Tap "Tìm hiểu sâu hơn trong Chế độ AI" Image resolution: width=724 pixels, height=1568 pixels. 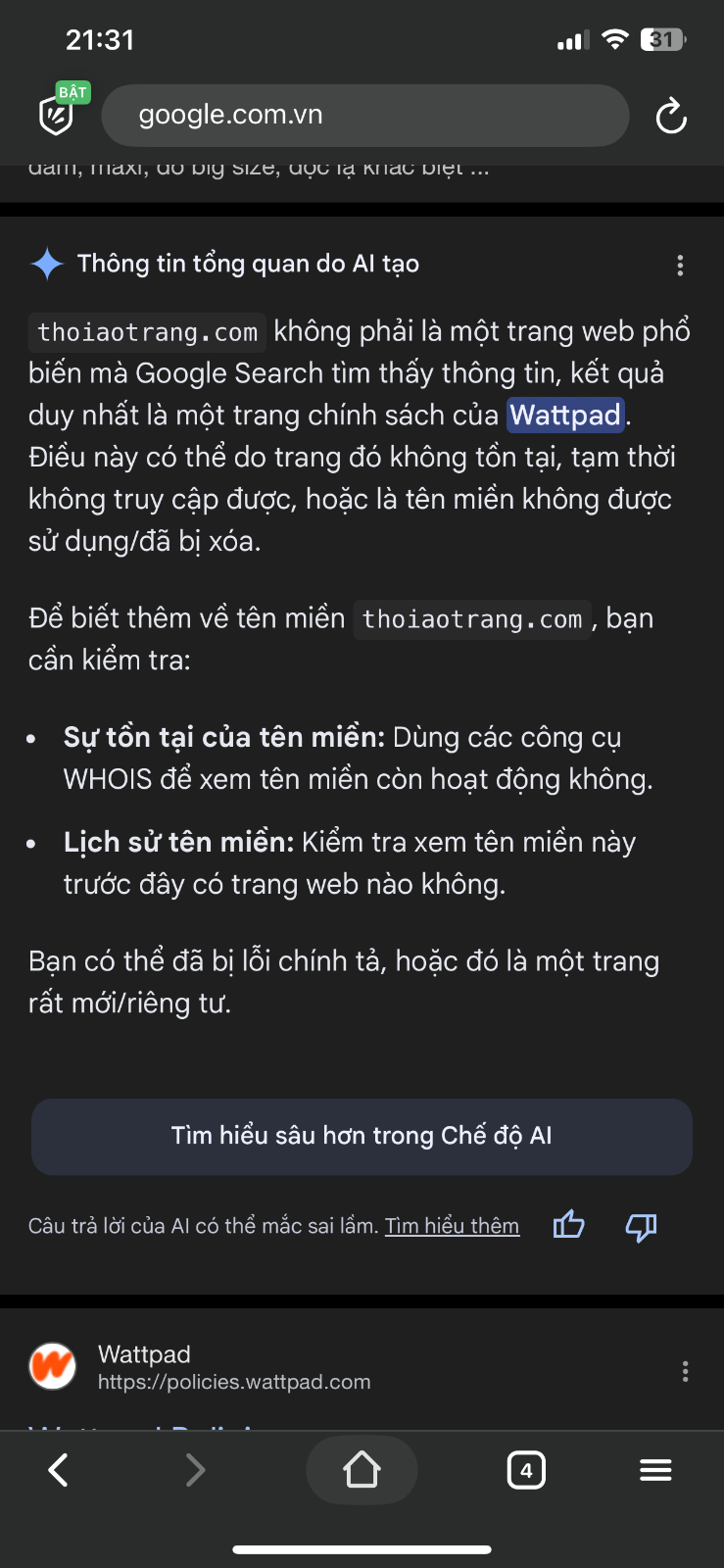(362, 1136)
